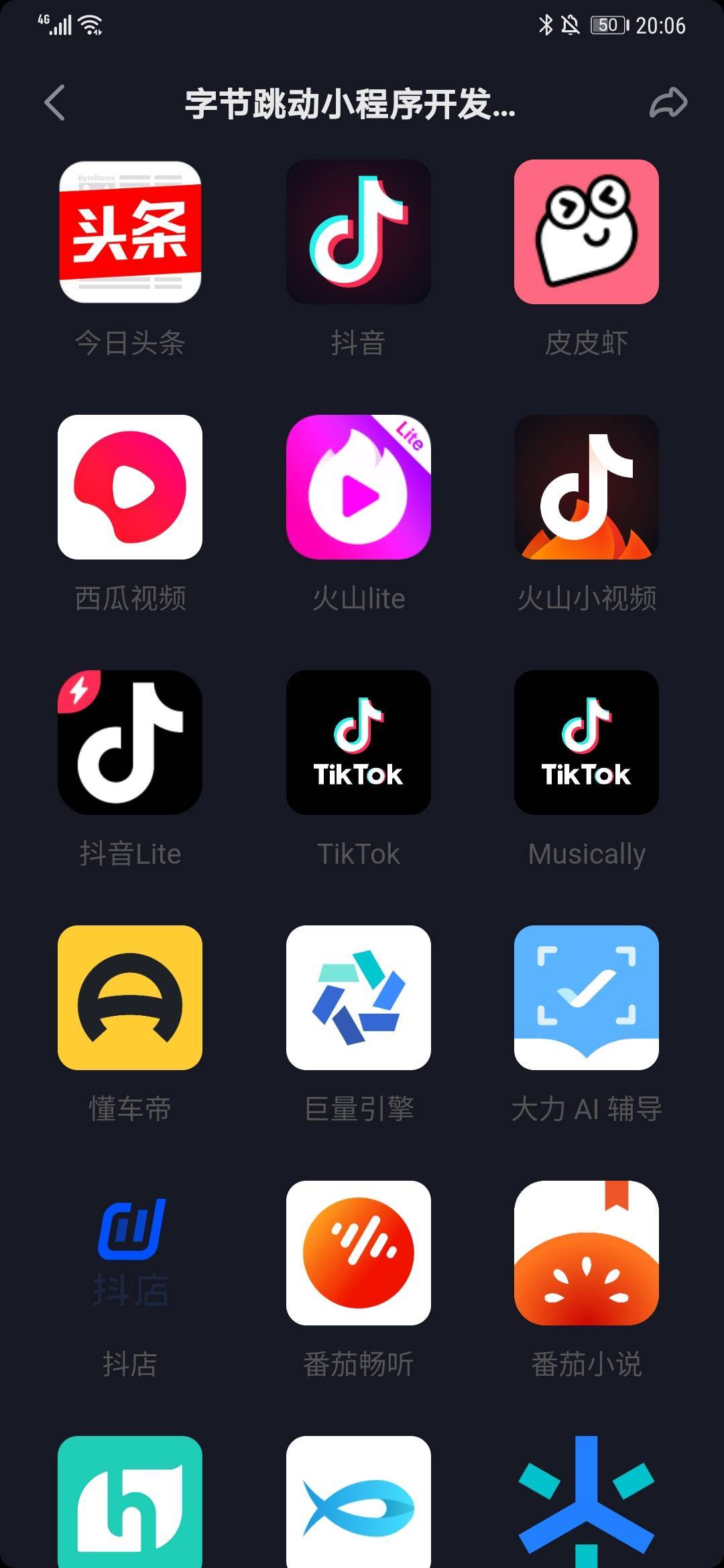Launch 番茄小说 novel app
The width and height of the screenshot is (724, 1568).
(587, 1252)
